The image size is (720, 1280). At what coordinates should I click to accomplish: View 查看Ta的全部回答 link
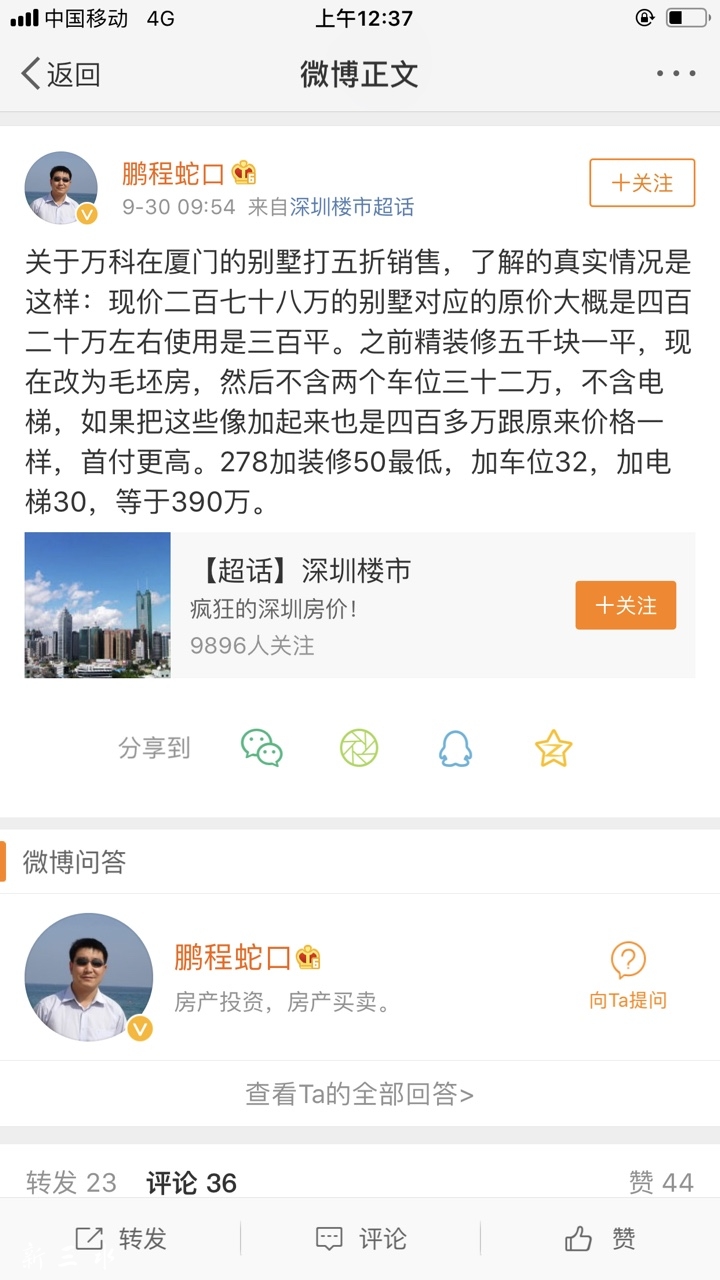tap(359, 1094)
